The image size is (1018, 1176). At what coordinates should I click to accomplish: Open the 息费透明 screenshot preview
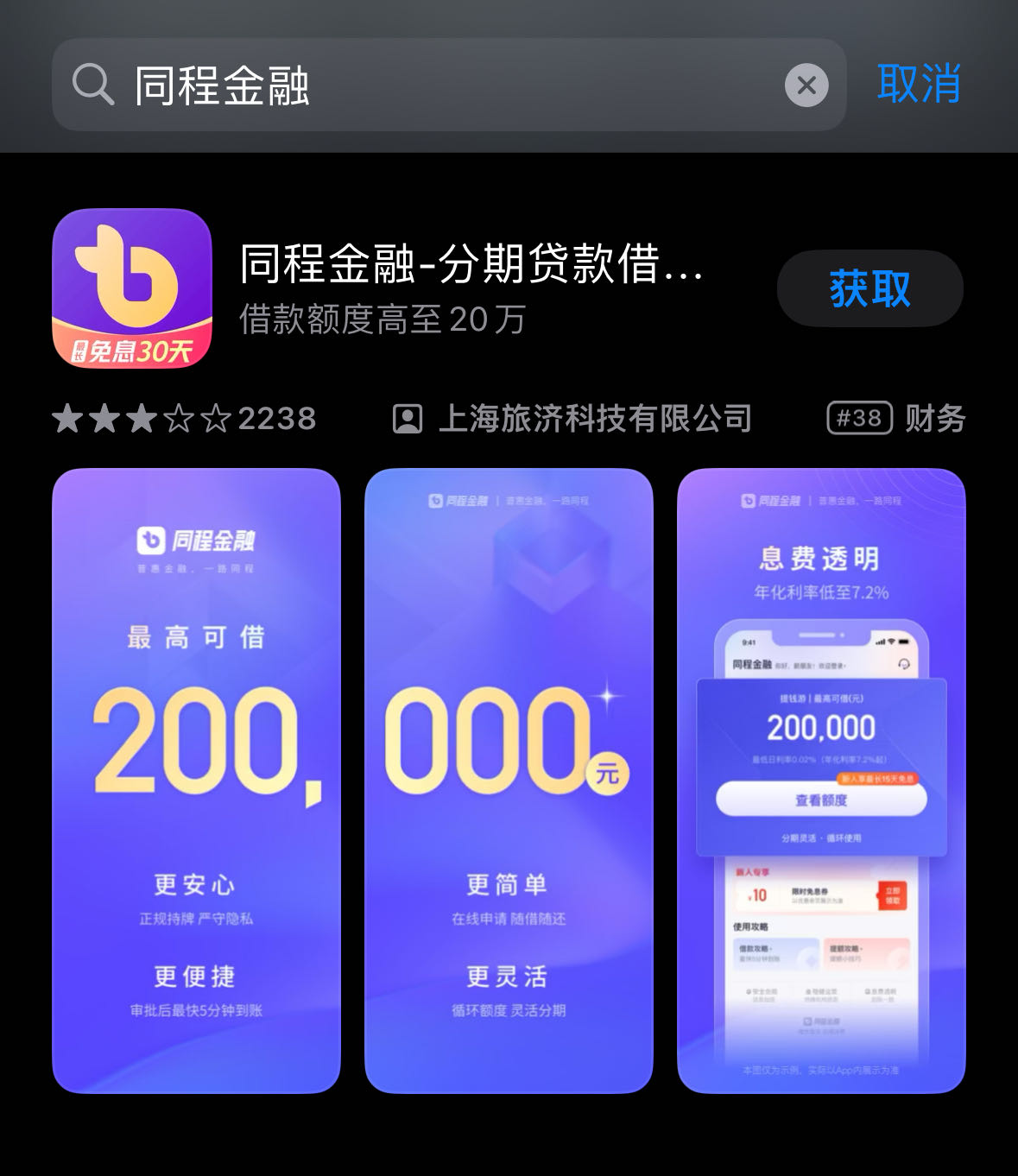tap(821, 781)
